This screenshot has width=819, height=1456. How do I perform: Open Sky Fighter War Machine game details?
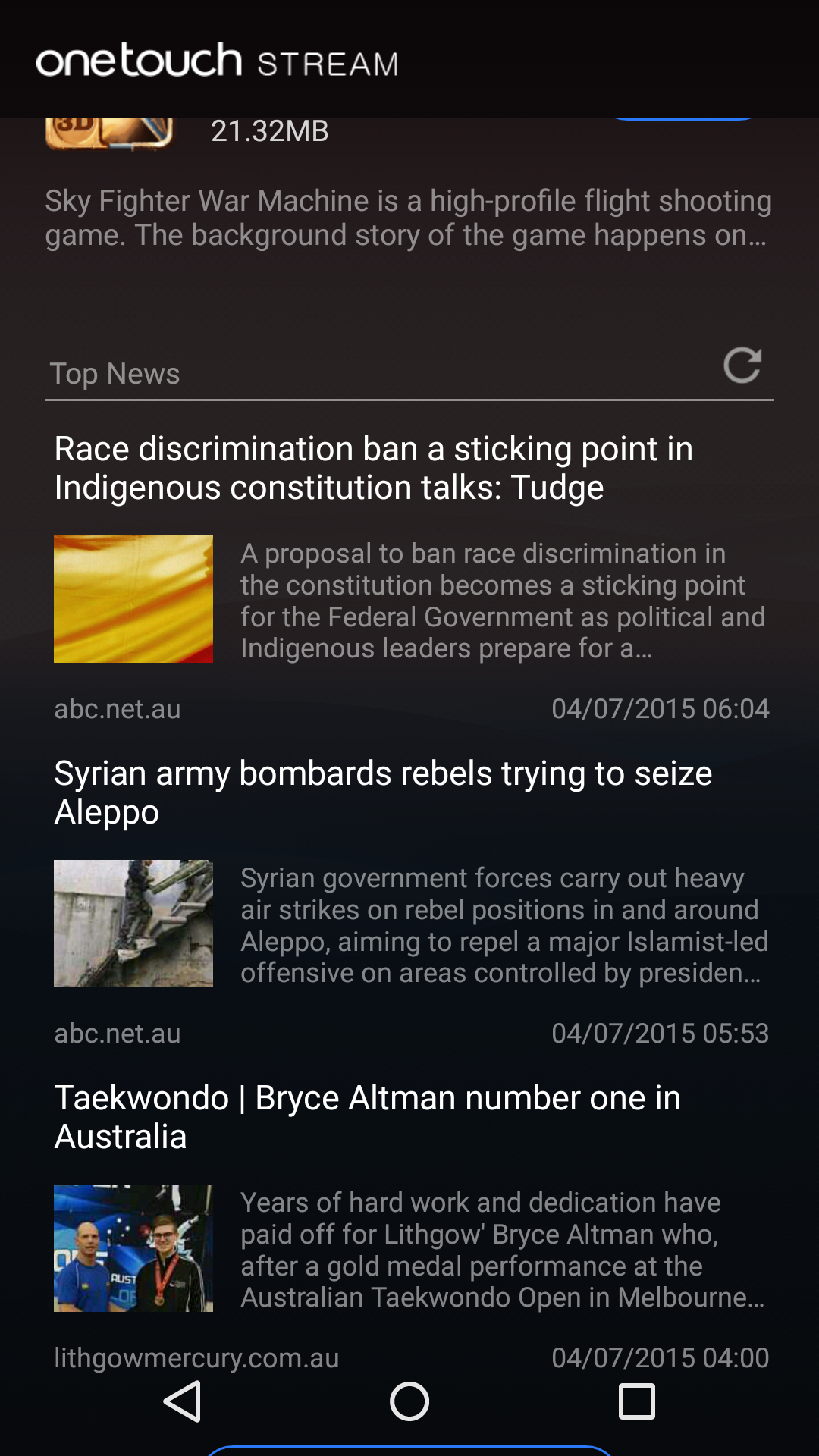(x=408, y=218)
